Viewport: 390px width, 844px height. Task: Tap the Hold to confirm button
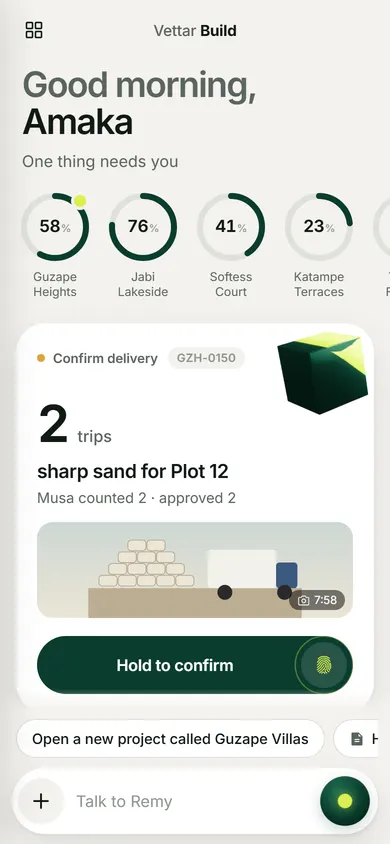tap(195, 665)
